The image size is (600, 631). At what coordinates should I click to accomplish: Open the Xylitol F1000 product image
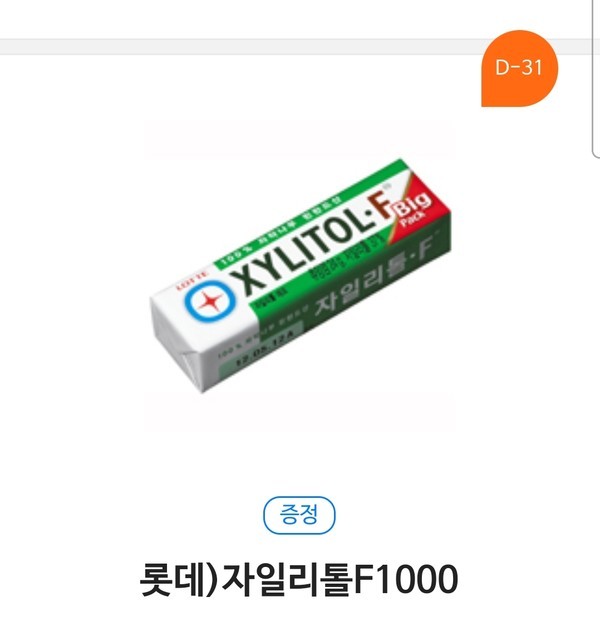(x=300, y=277)
